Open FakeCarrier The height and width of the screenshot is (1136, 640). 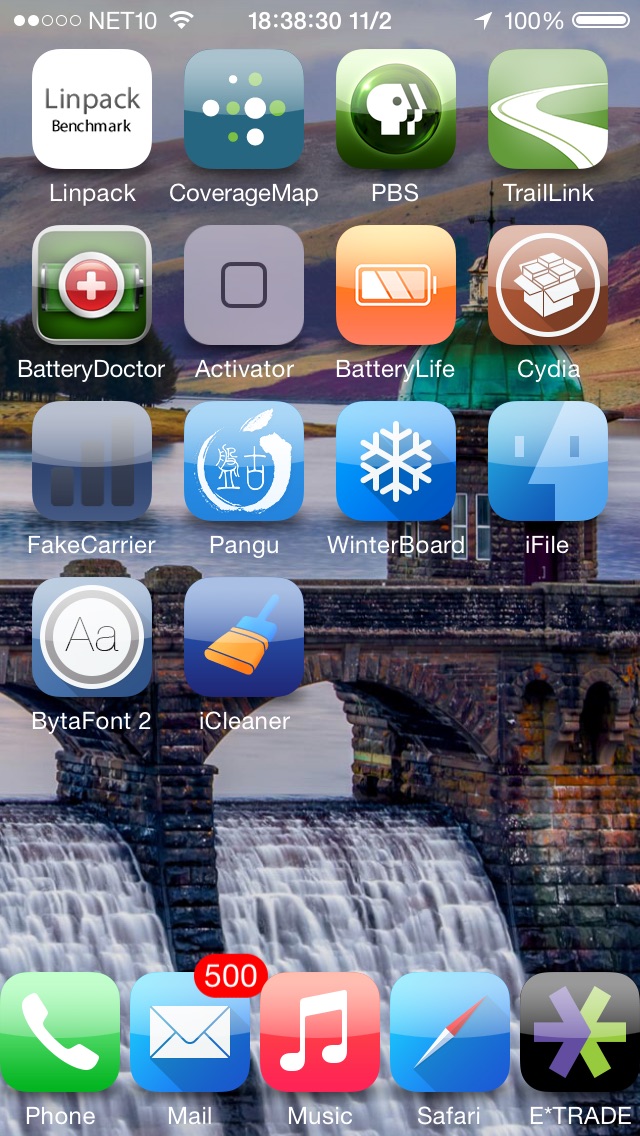(92, 461)
